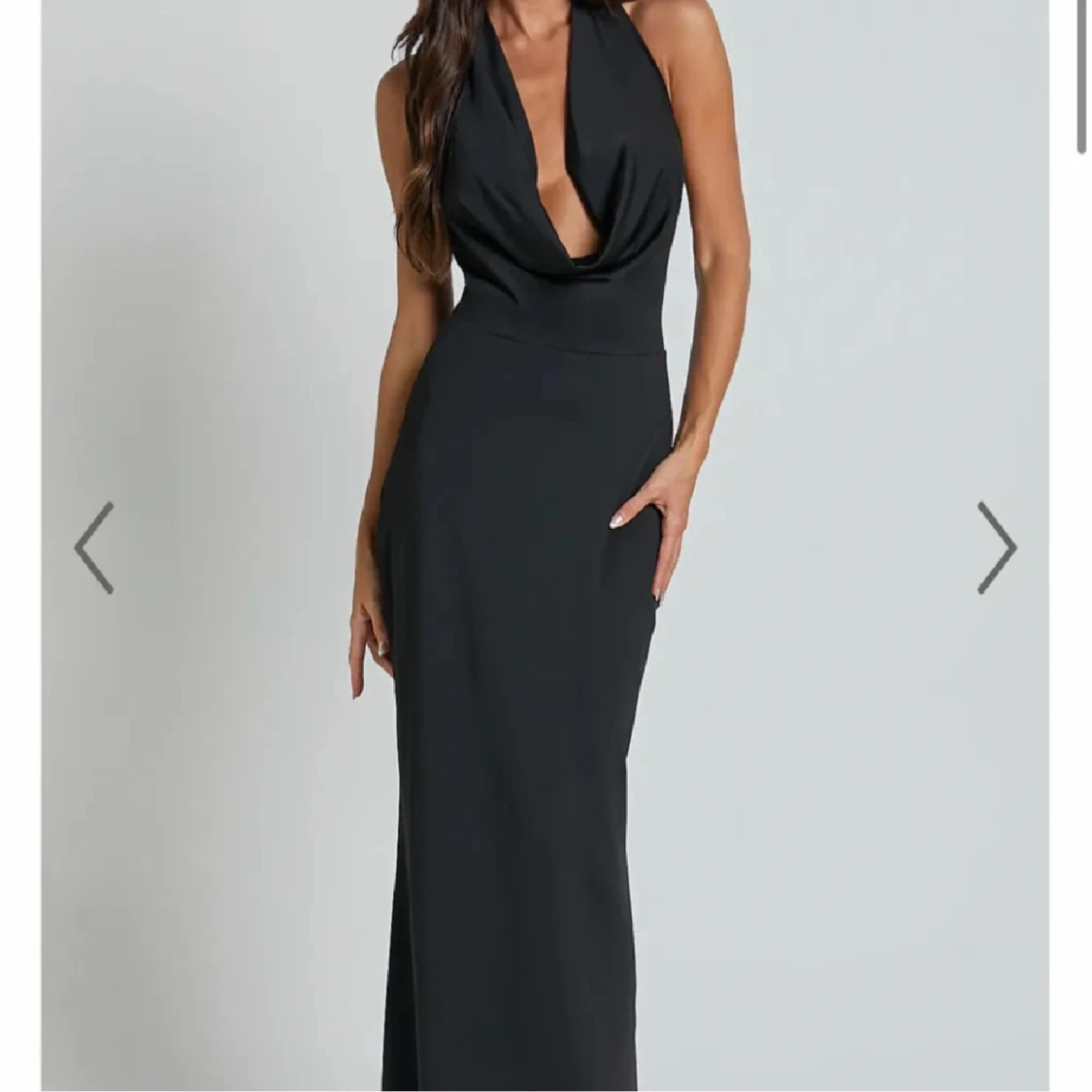Show the previous product photo
Image resolution: width=1092 pixels, height=1092 pixels.
(94, 547)
